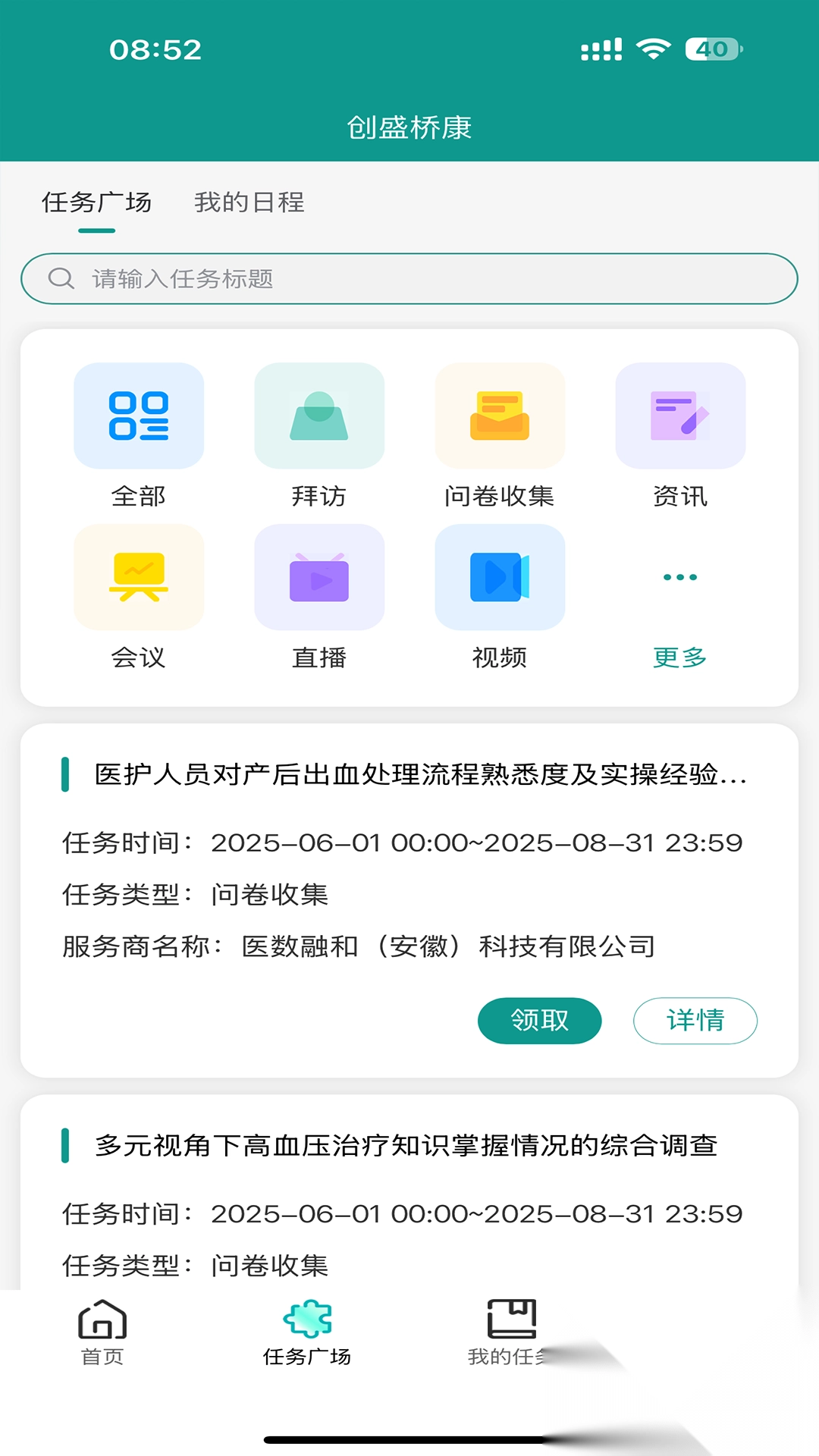Switch to the 任务广场 tab

point(95,202)
